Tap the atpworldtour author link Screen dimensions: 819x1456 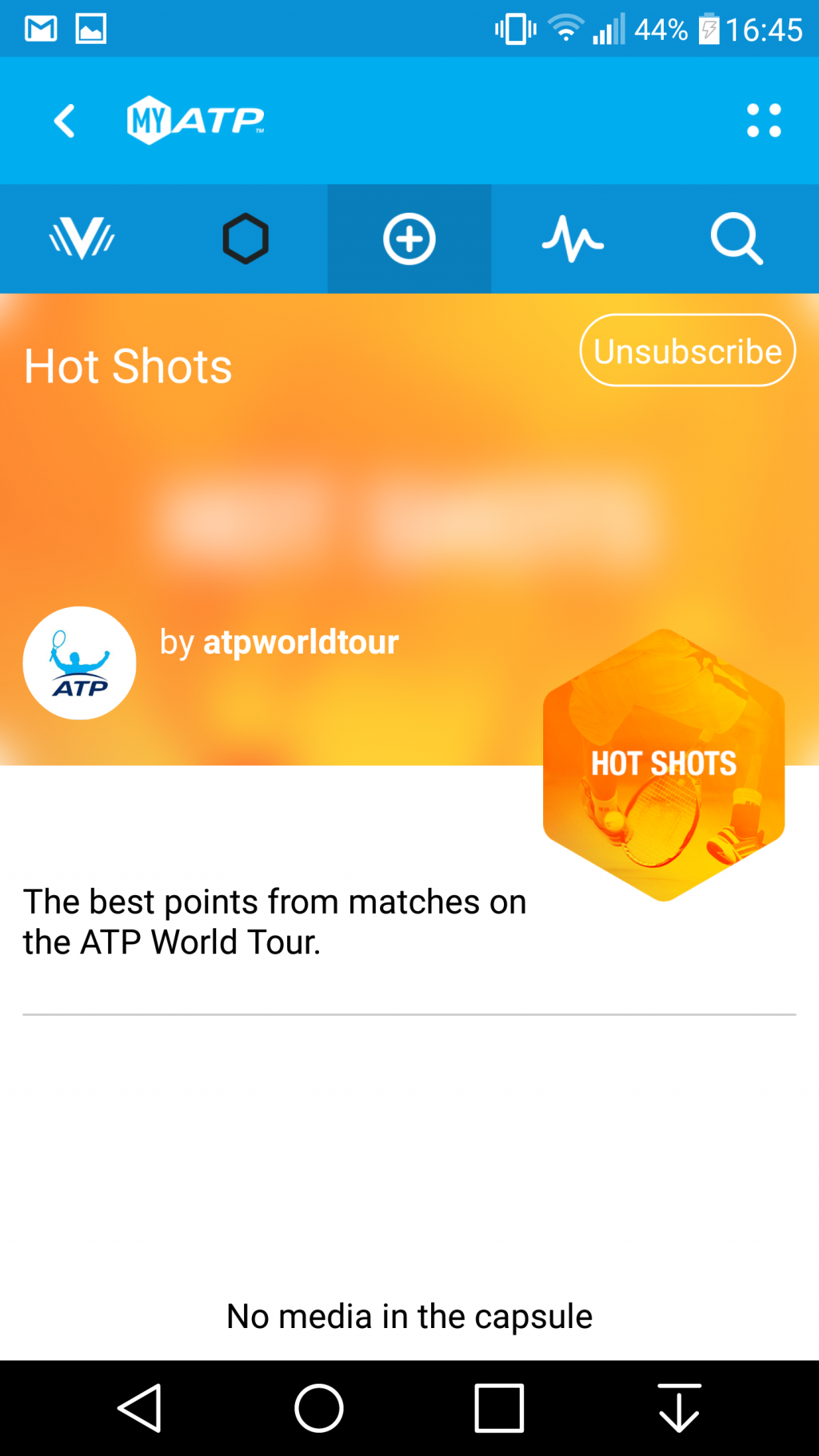coord(300,642)
